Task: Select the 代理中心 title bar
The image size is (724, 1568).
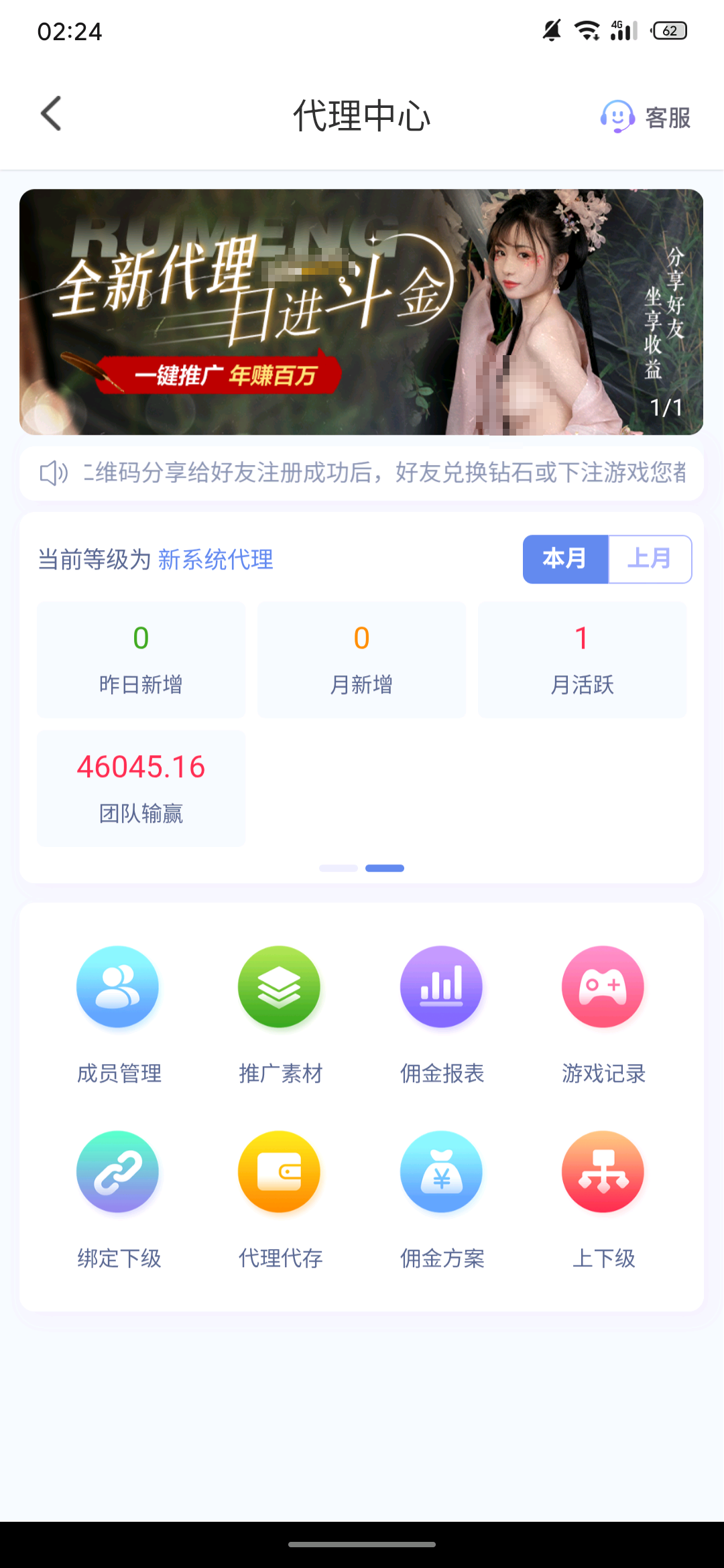Action: pos(361,115)
